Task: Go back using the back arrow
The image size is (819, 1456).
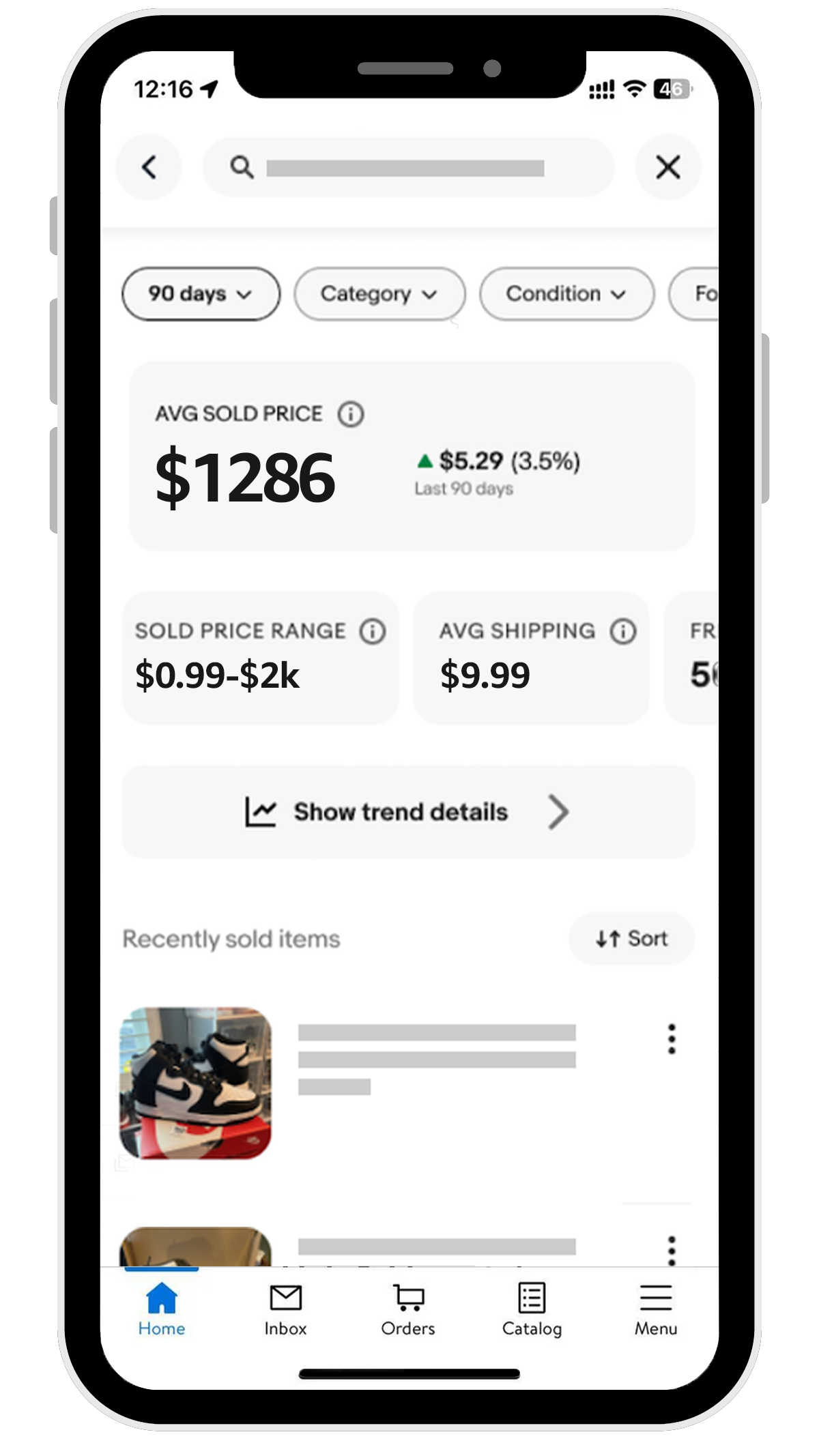Action: [149, 167]
